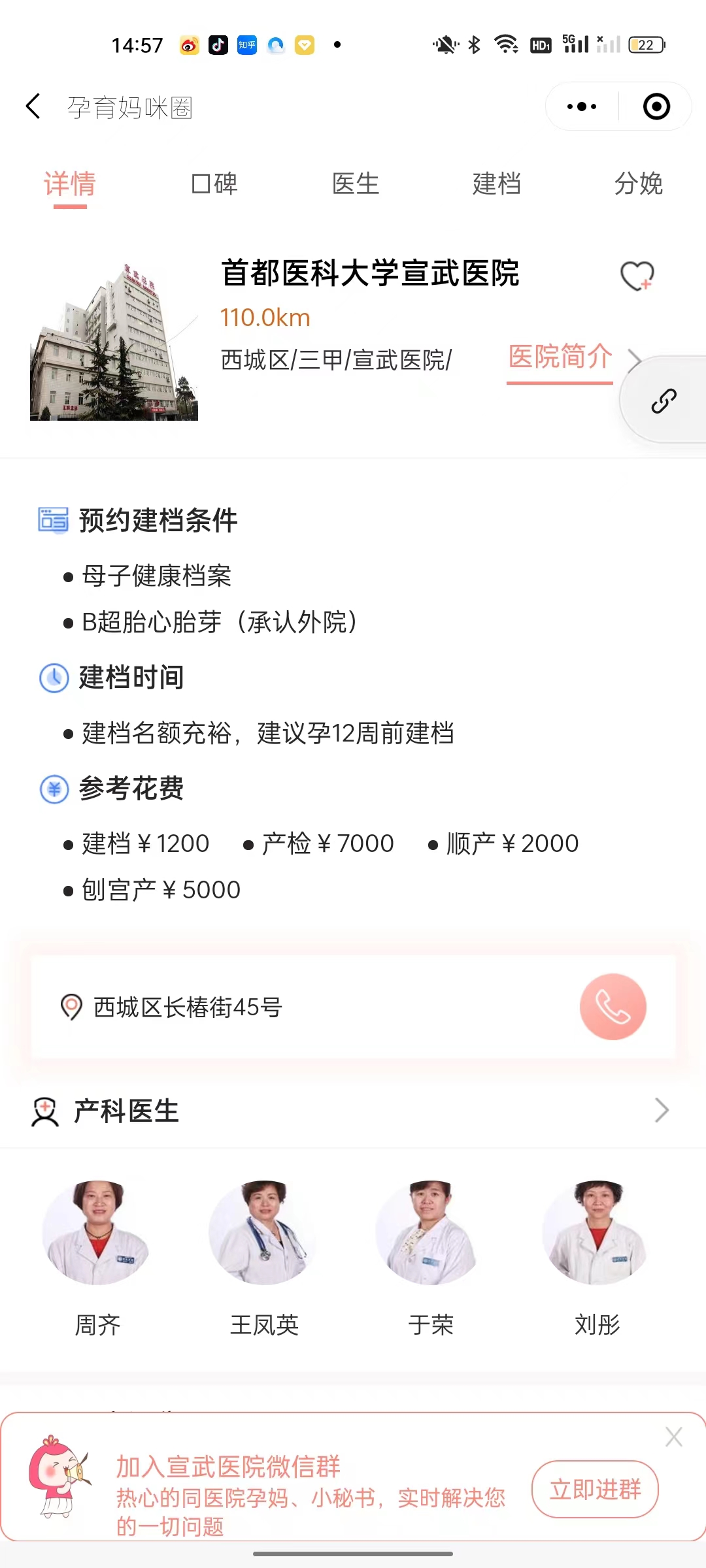Switch to the 口碑 tab
This screenshot has width=706, height=1568.
coord(212,184)
